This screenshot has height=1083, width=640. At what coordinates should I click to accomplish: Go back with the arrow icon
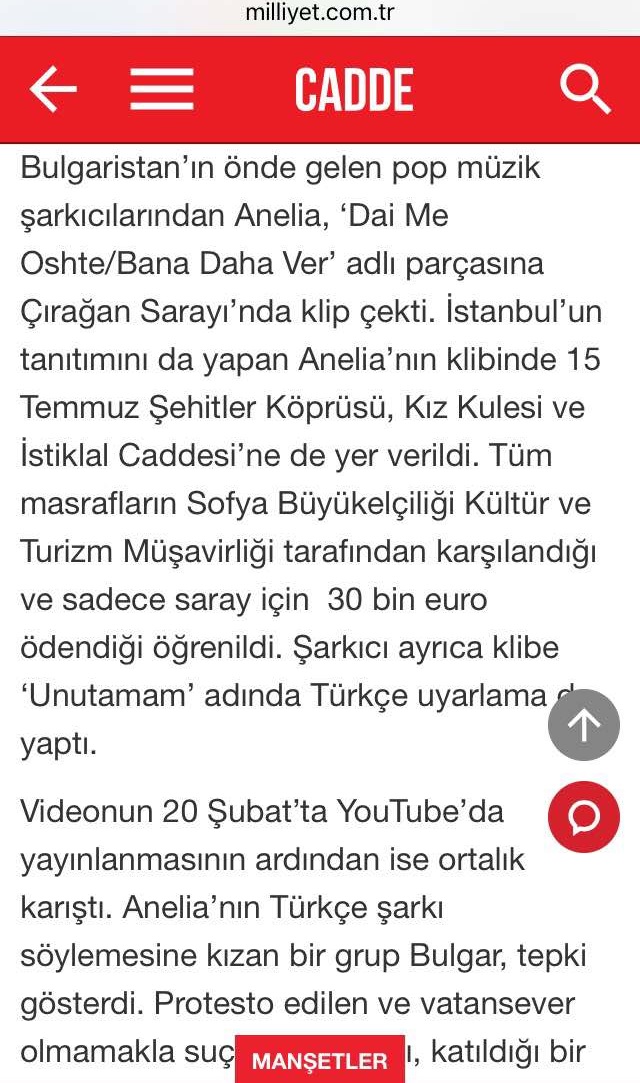pyautogui.click(x=52, y=89)
